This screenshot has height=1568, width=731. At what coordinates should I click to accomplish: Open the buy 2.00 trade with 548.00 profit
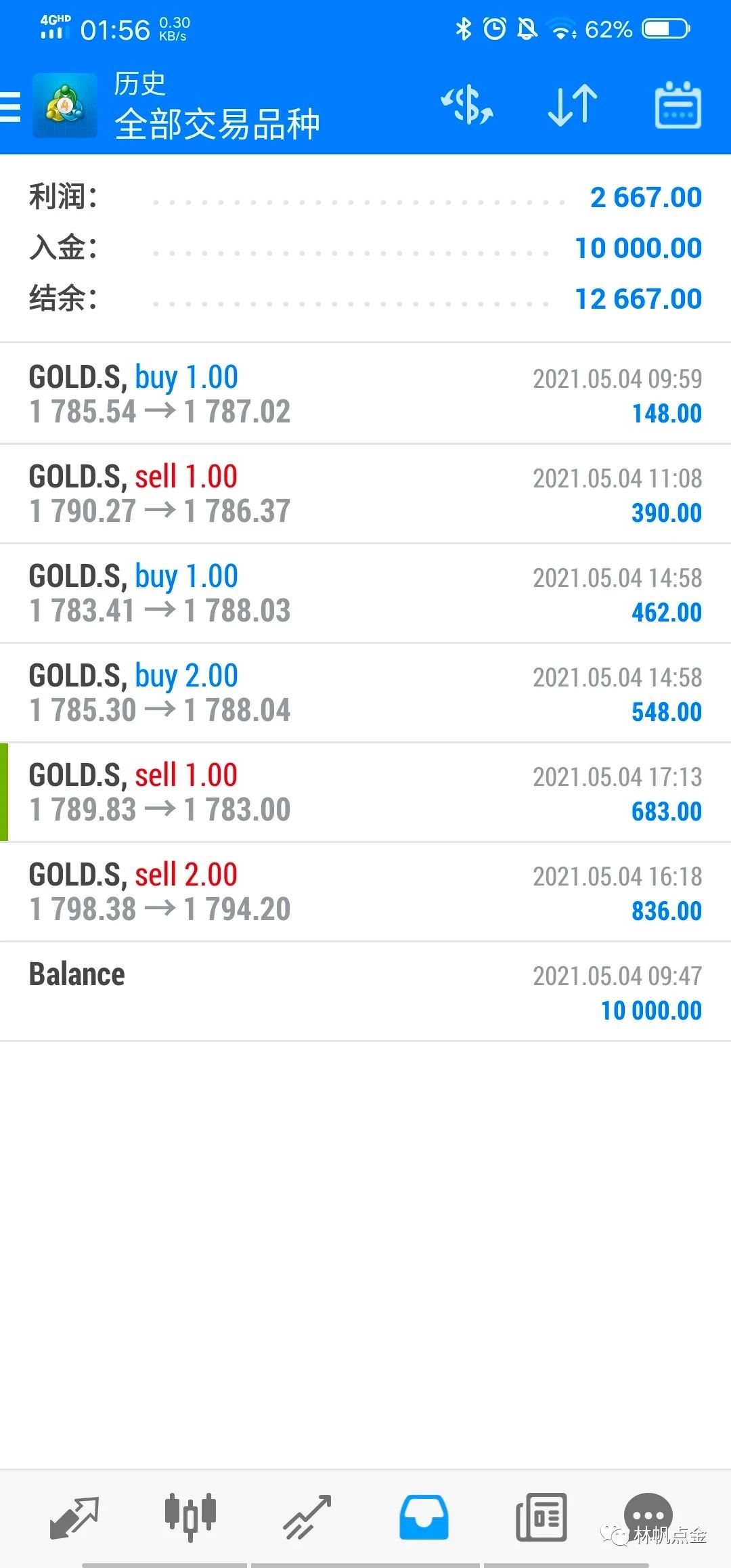[x=365, y=693]
